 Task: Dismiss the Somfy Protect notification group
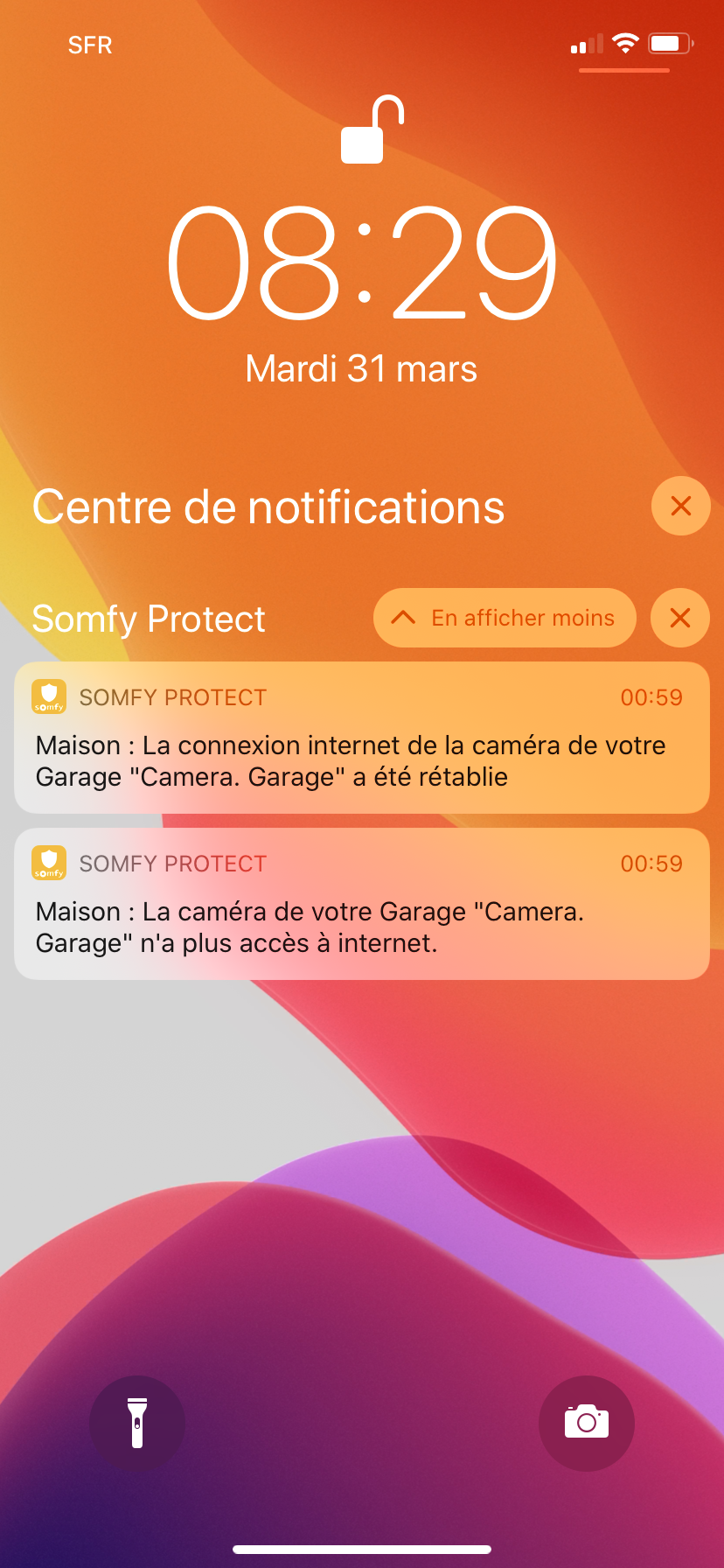[x=680, y=618]
